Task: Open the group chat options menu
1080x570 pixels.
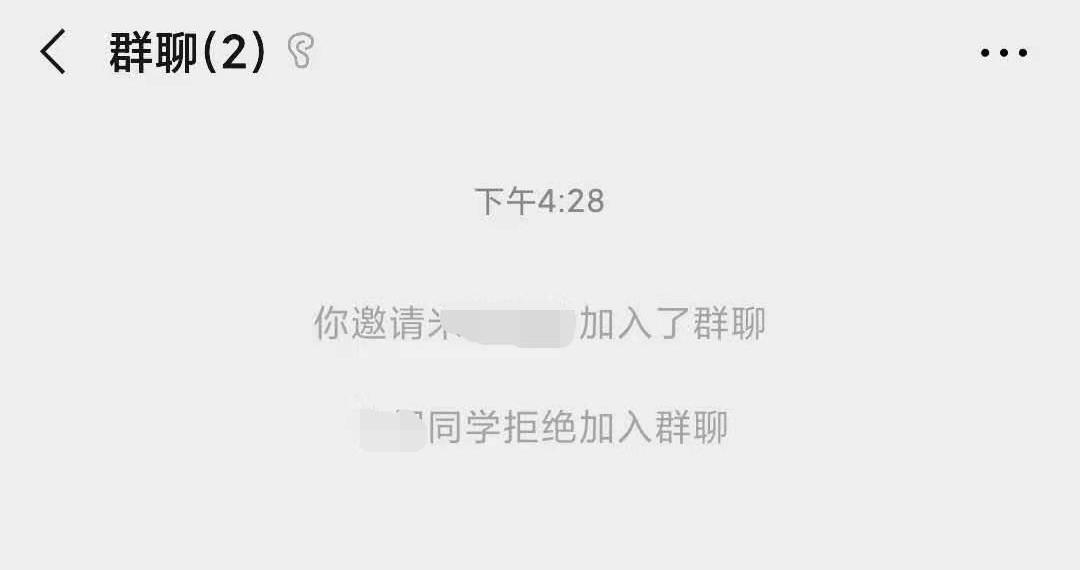Action: tap(1003, 53)
